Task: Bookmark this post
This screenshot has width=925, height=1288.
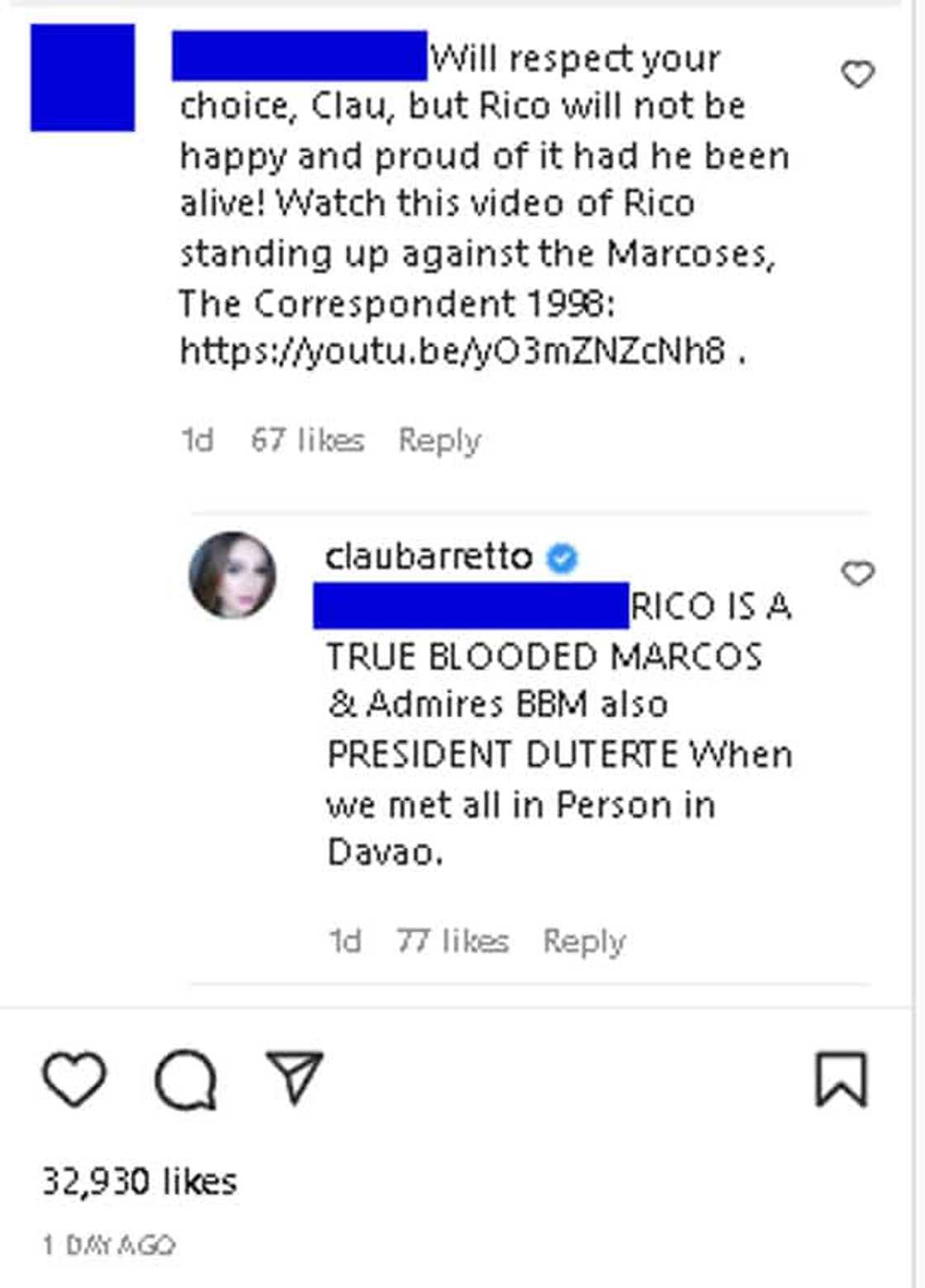Action: (x=841, y=1079)
